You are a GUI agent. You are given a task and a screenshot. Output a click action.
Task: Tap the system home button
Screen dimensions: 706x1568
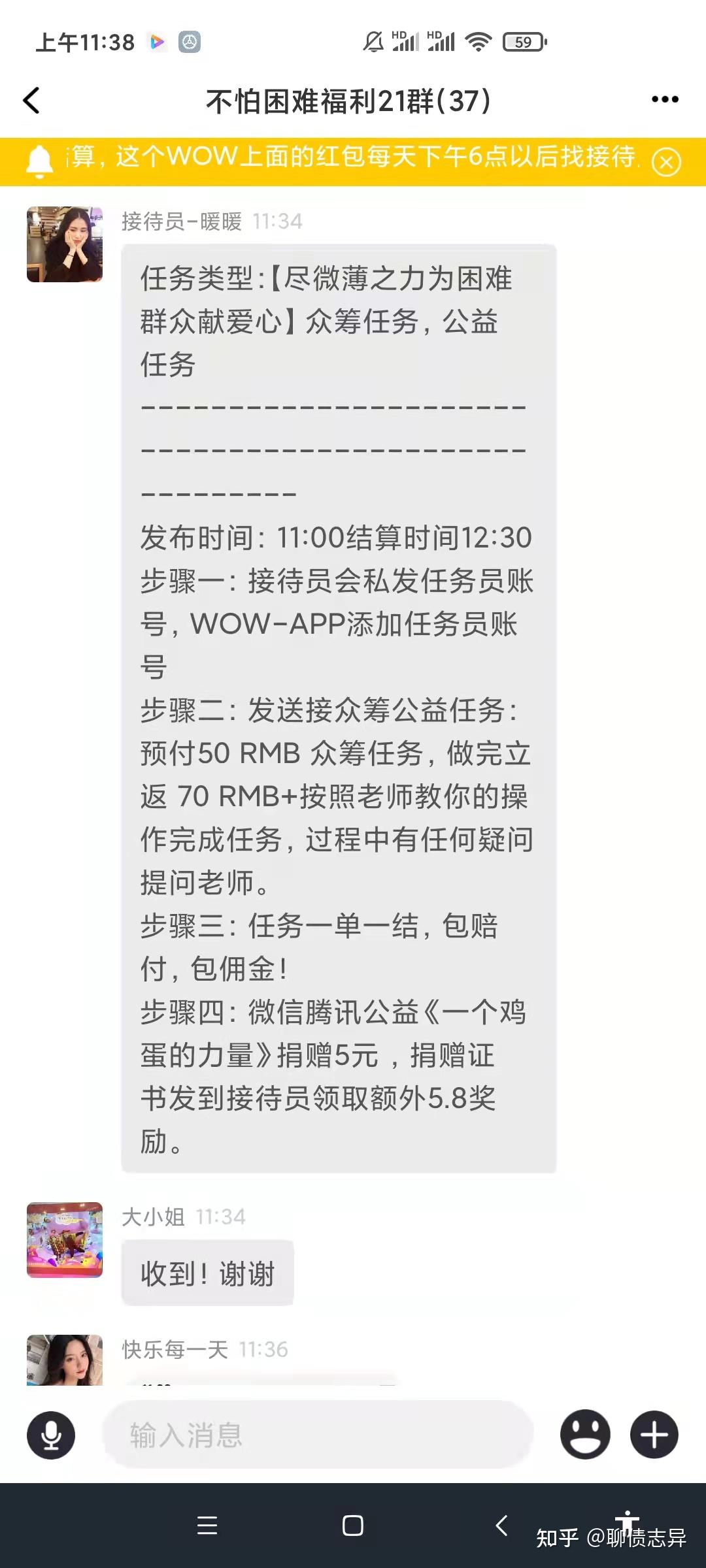[x=353, y=1526]
